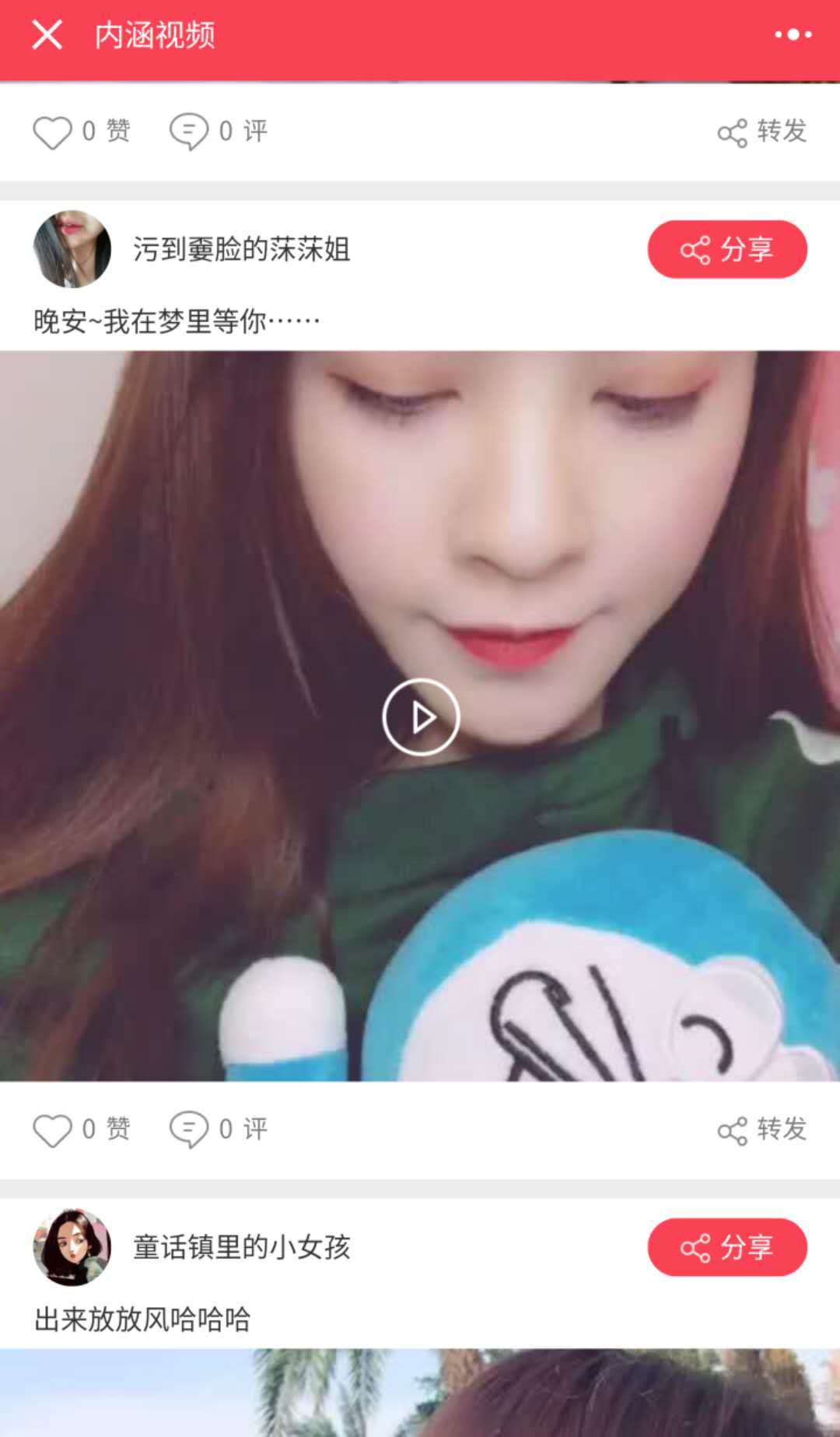Tap 分享 button on 污到要脸的茉茉姐's post
Viewport: 840px width, 1437px height.
click(x=726, y=250)
